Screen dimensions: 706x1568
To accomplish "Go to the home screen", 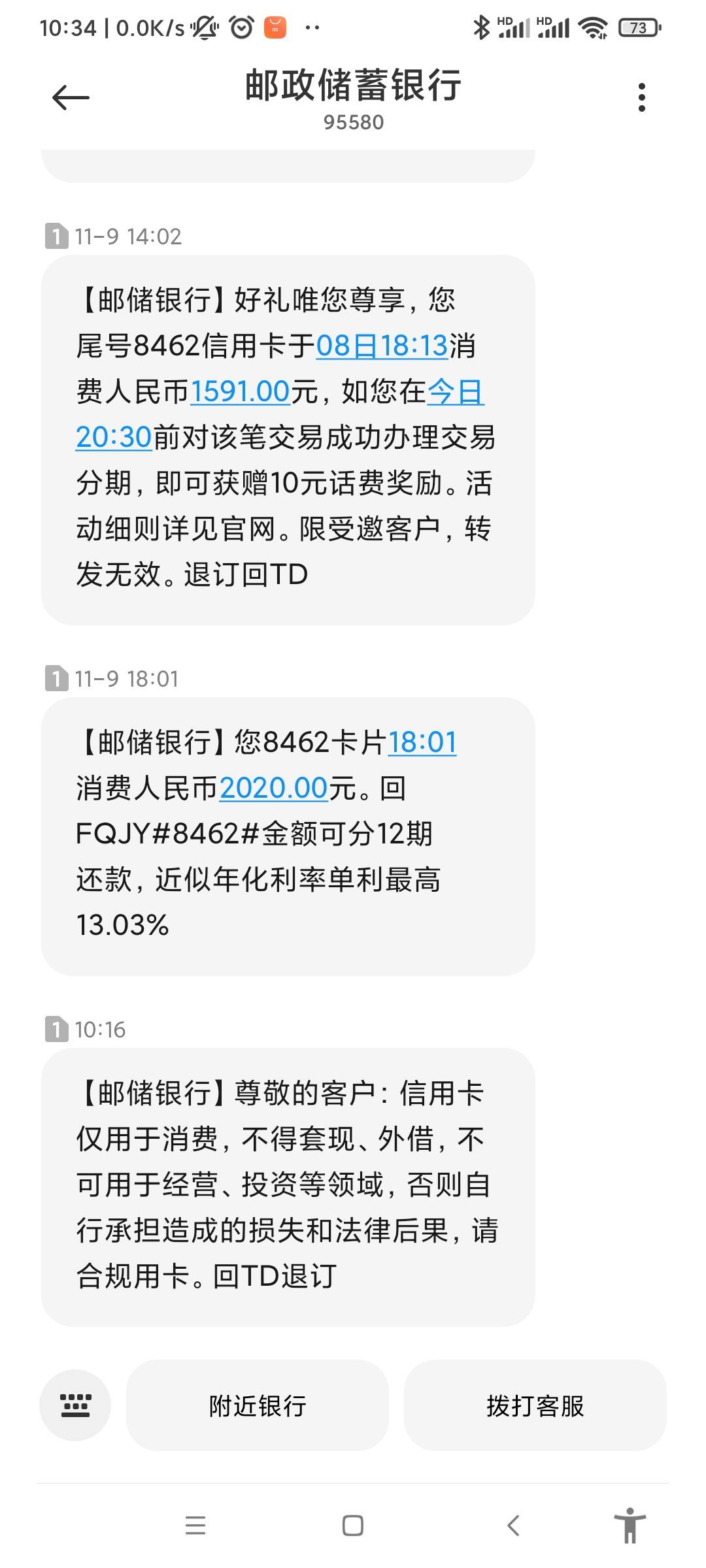I will click(x=353, y=1525).
